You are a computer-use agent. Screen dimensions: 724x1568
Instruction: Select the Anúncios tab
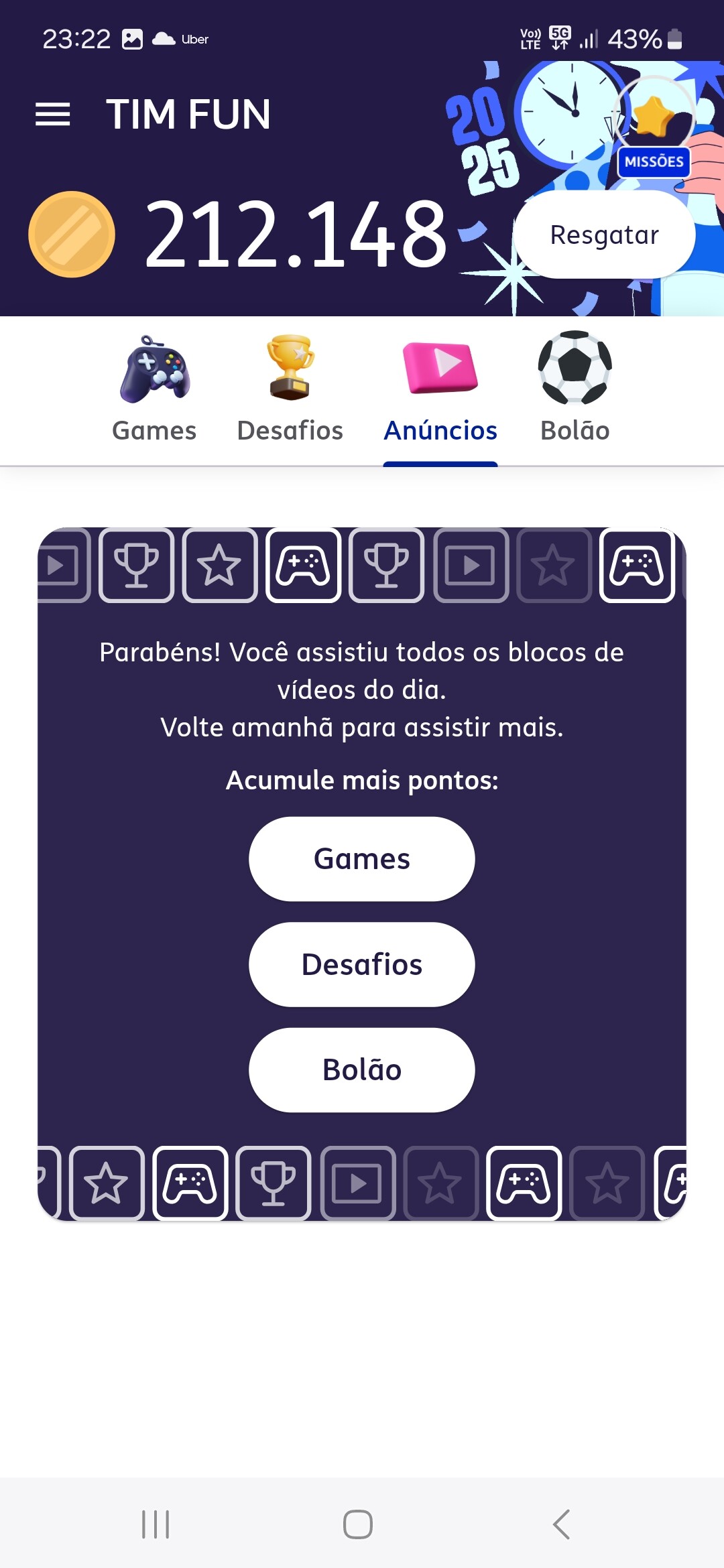pyautogui.click(x=440, y=390)
